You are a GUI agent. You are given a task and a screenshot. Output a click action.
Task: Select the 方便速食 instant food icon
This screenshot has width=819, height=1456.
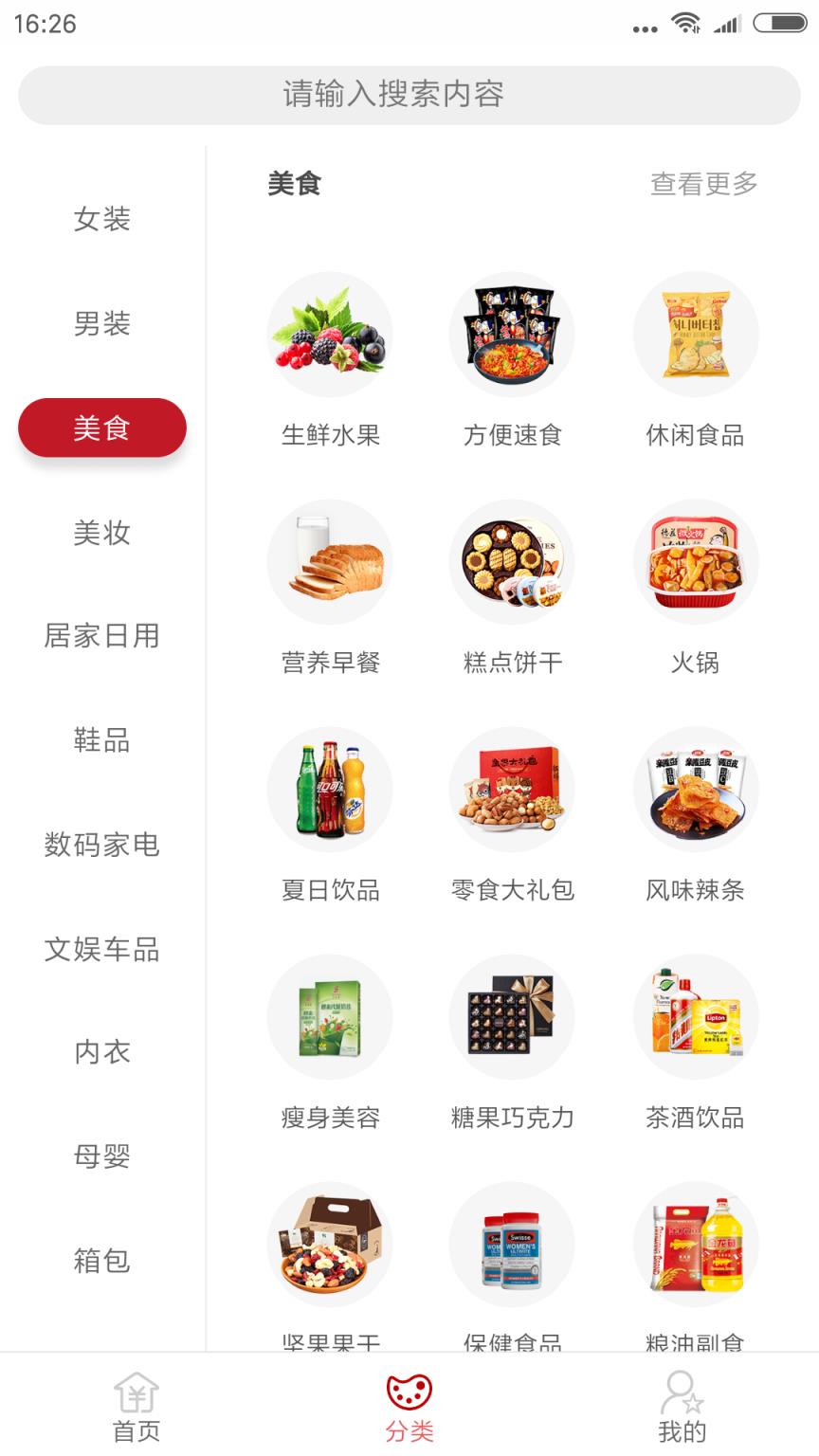(x=512, y=334)
